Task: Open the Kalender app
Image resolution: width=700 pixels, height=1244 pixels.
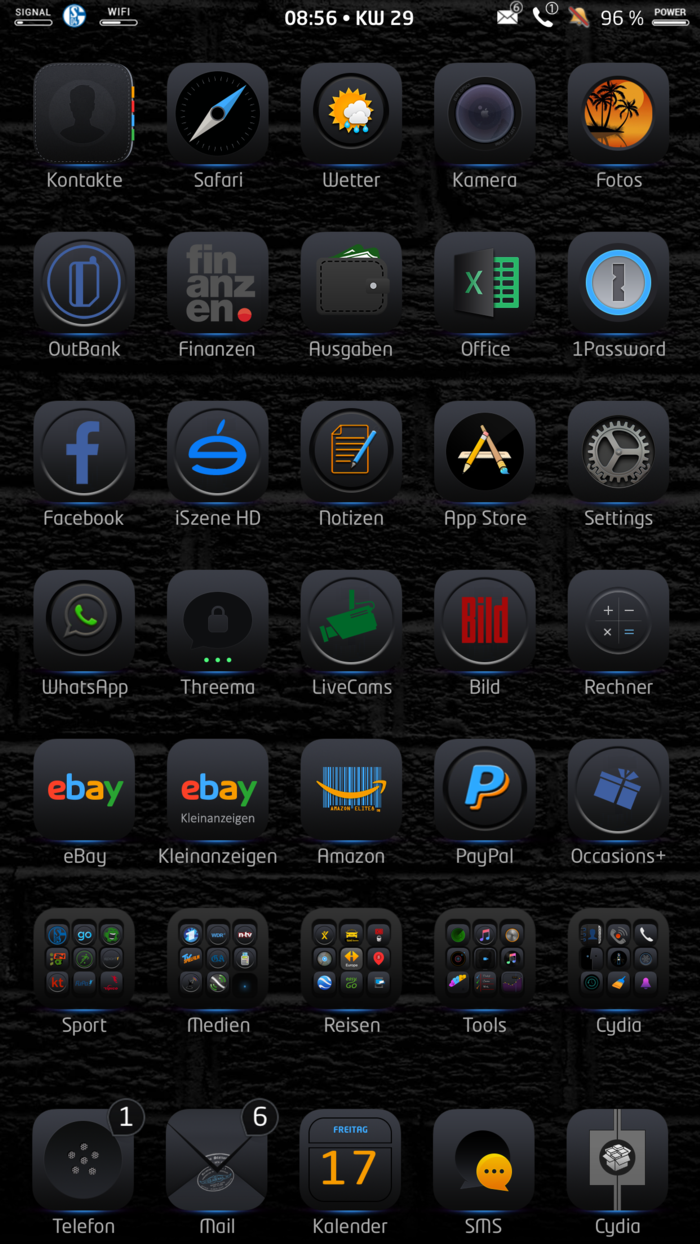Action: point(350,1159)
